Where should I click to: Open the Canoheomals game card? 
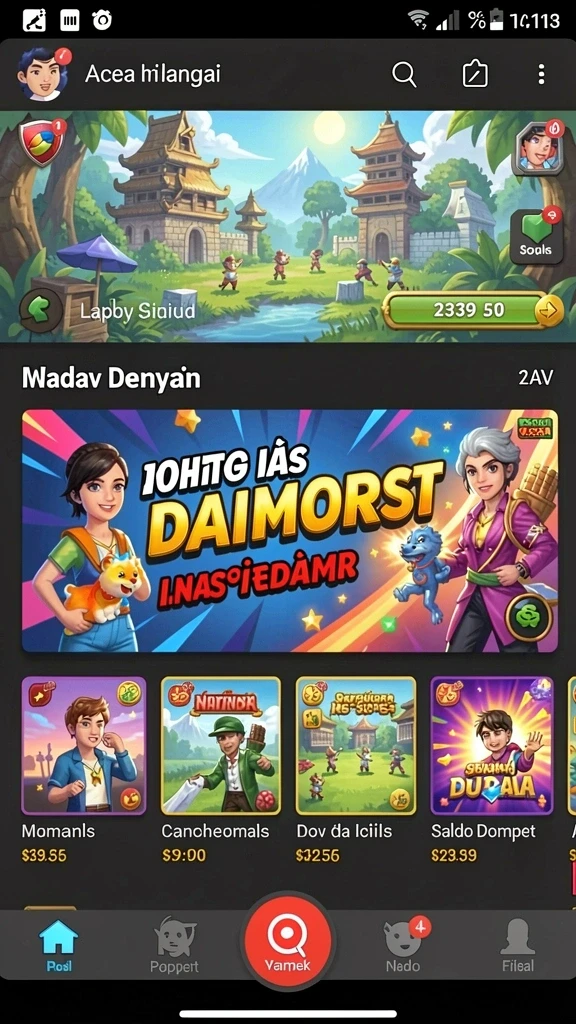[x=221, y=769]
